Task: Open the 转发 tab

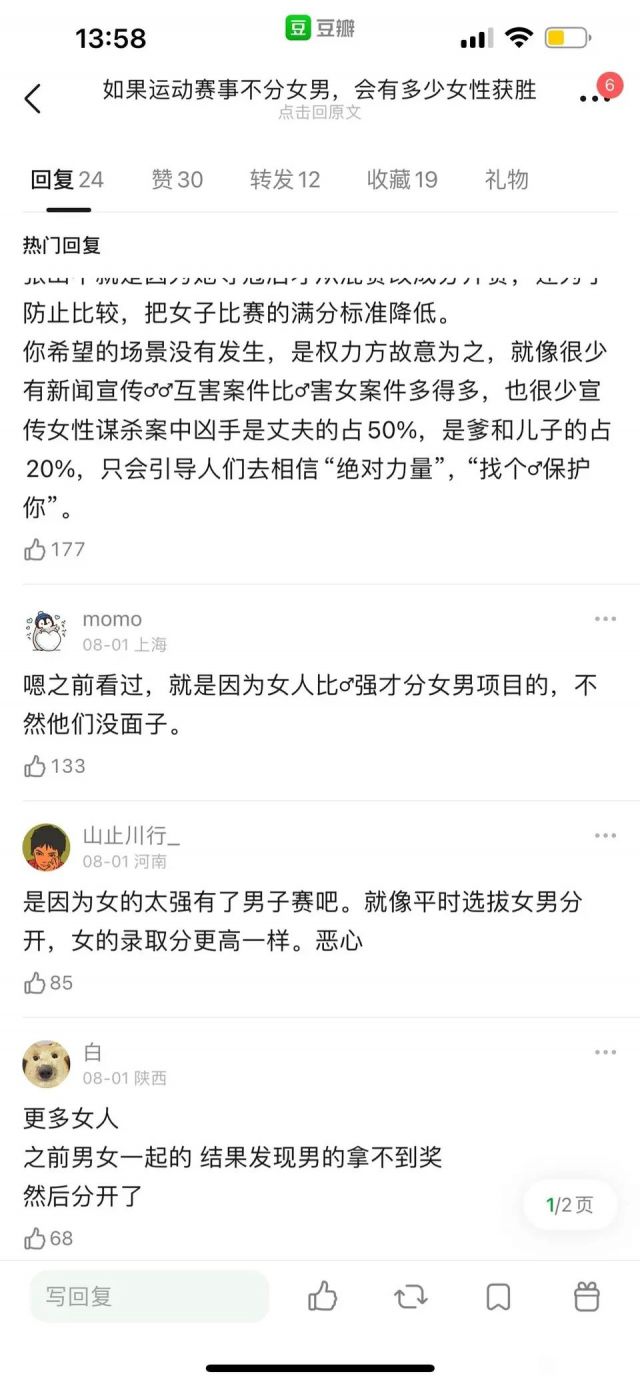Action: click(285, 180)
